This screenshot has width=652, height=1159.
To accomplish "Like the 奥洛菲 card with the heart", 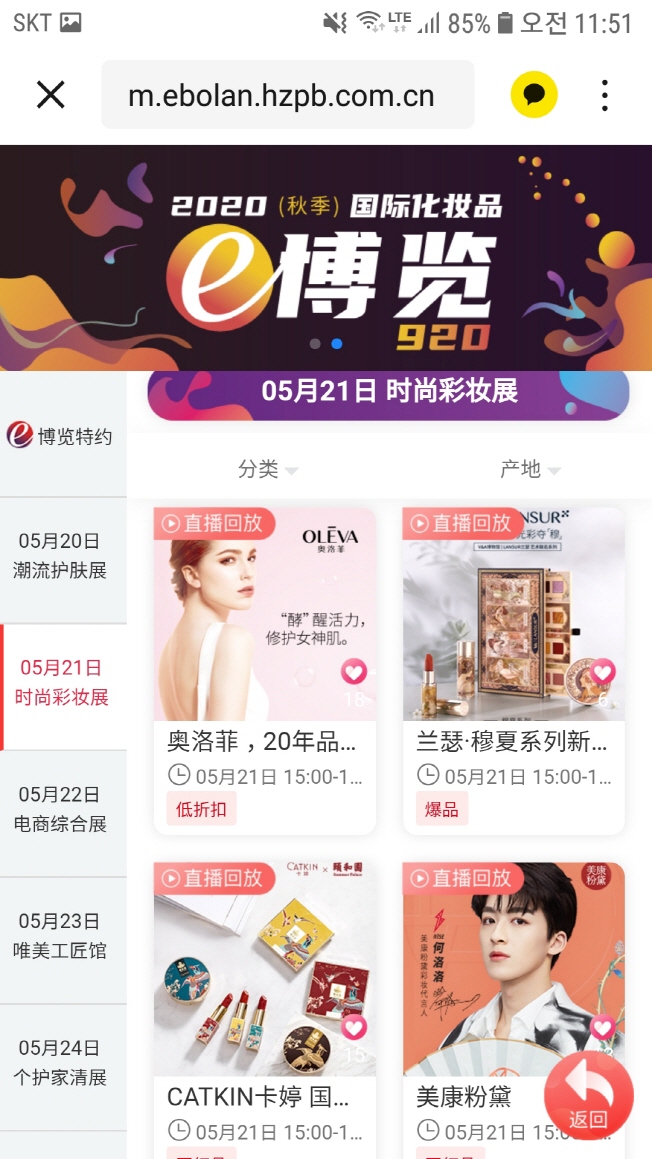I will [x=354, y=671].
